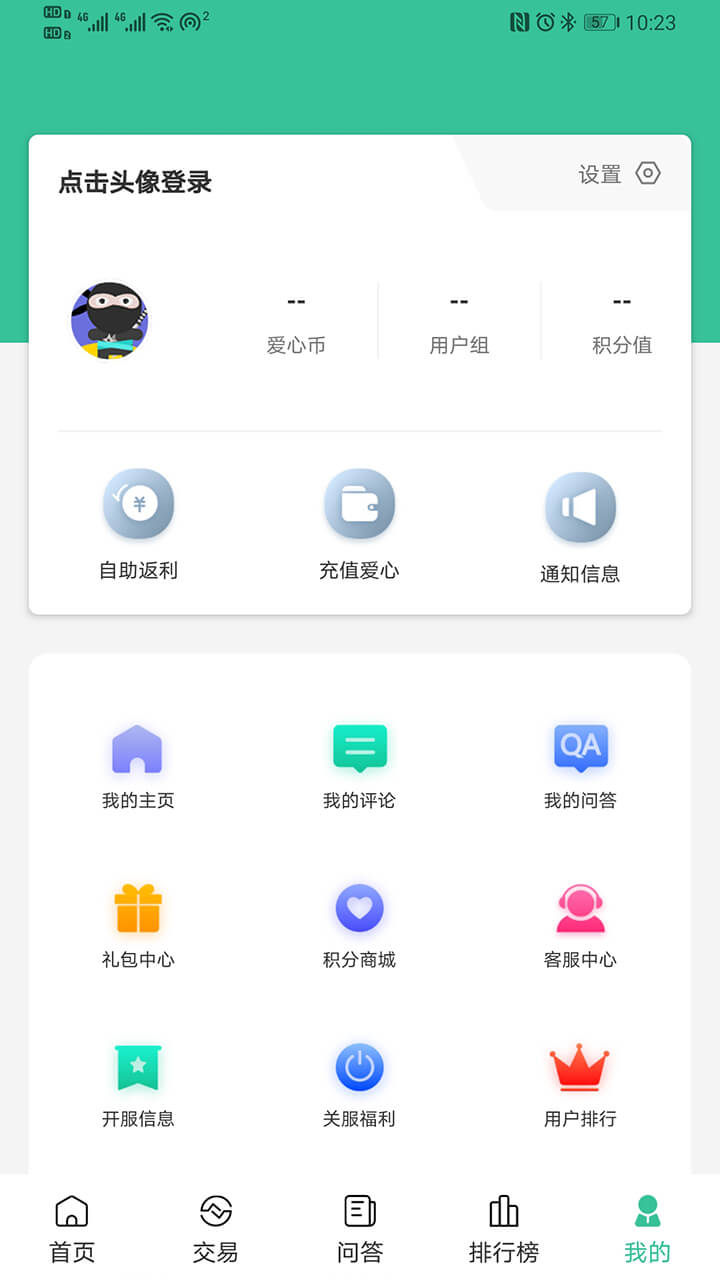Switch to the 交易 trading tab

(x=216, y=1228)
